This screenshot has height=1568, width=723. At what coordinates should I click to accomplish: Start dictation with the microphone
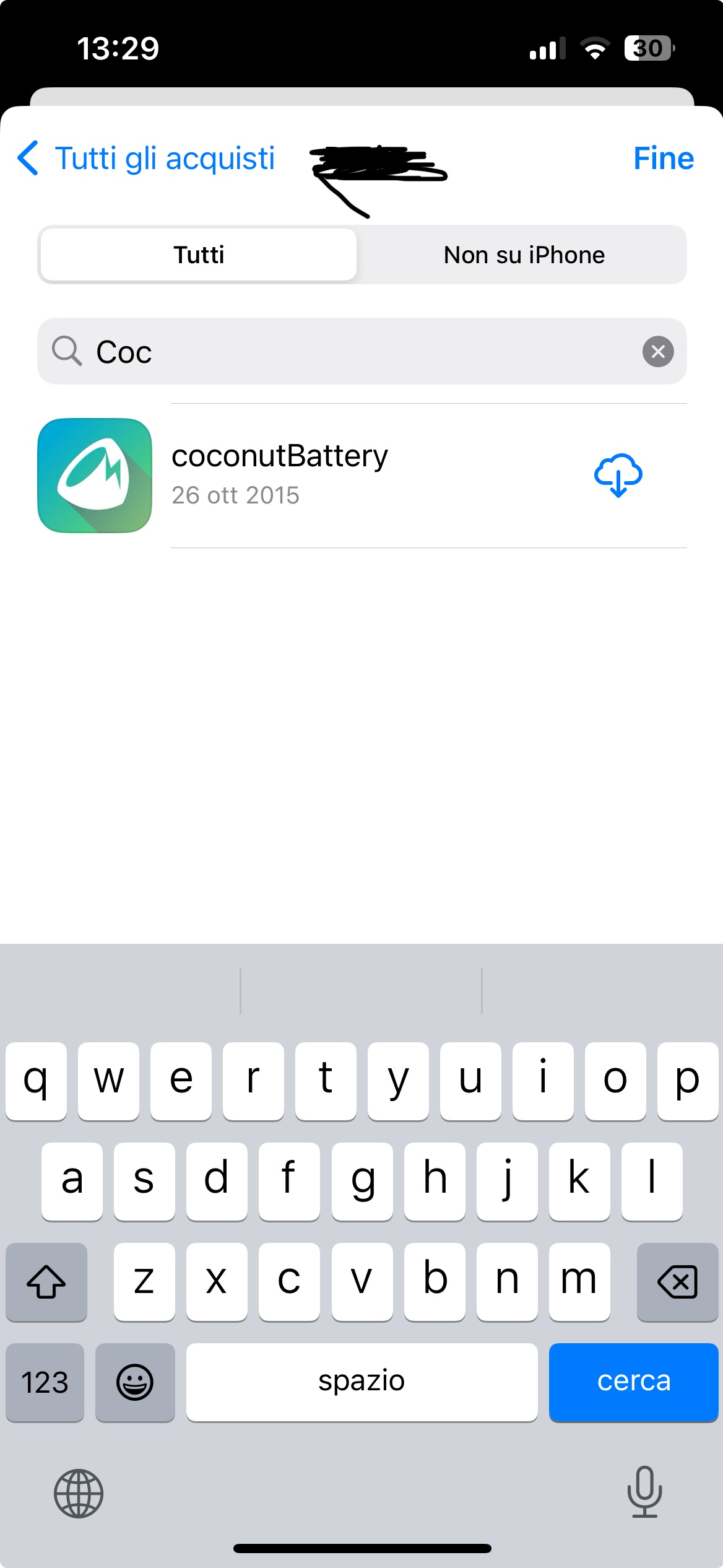644,1492
